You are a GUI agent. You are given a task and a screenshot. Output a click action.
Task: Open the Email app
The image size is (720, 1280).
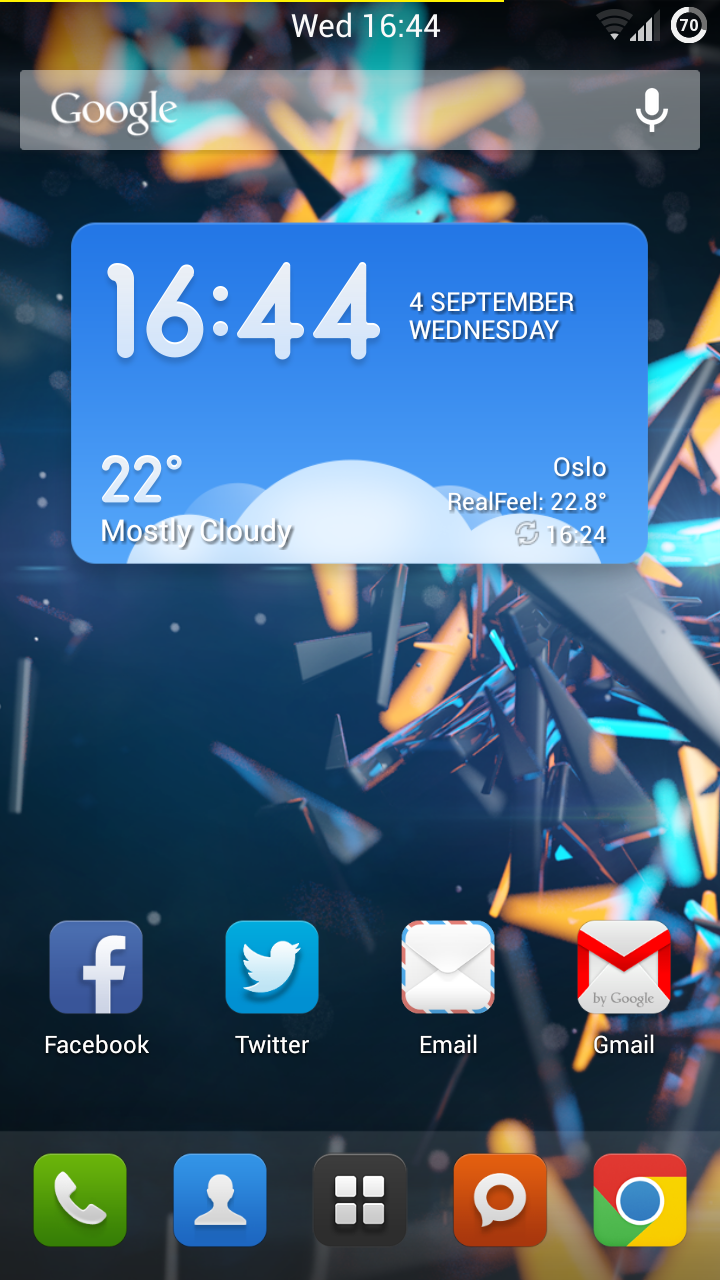pyautogui.click(x=448, y=967)
